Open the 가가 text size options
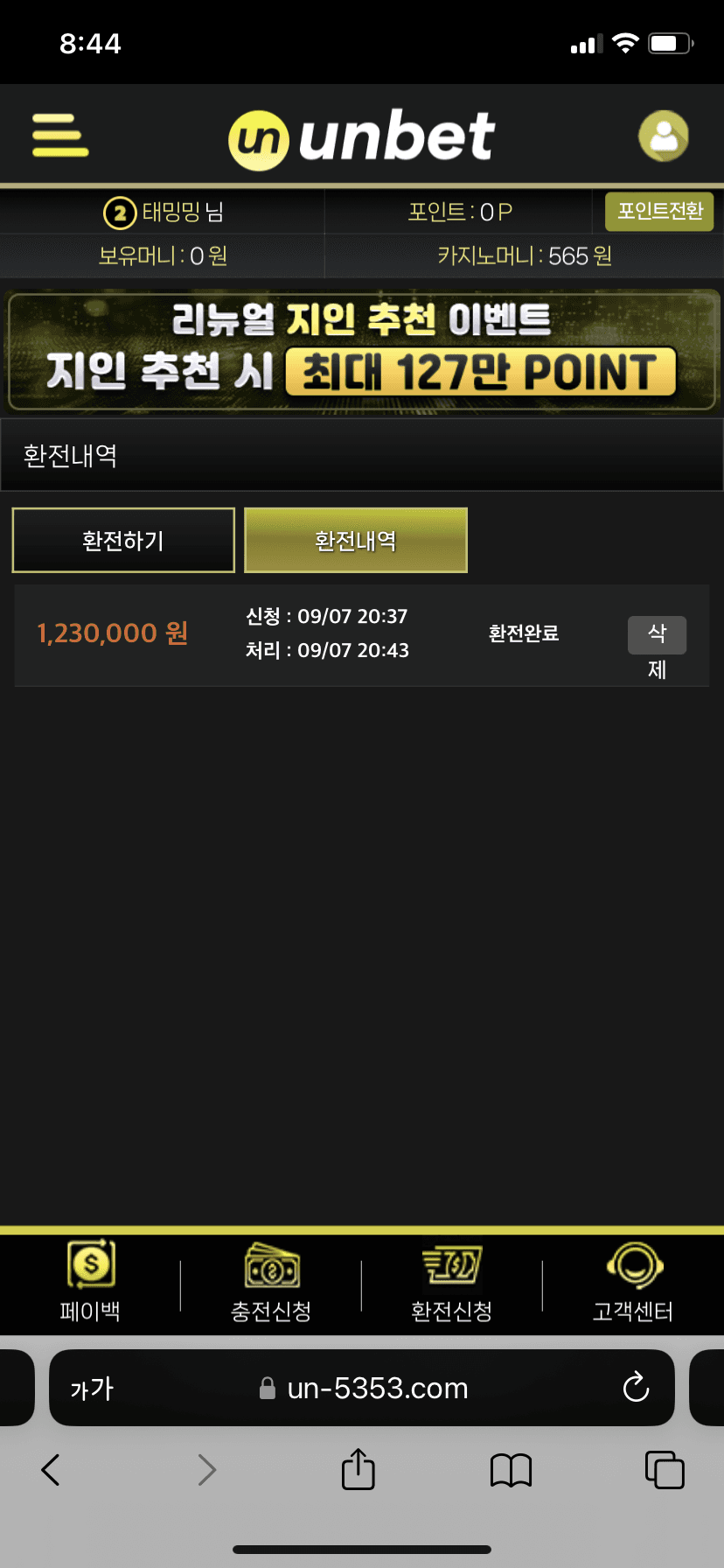This screenshot has height=1568, width=724. point(92,1389)
